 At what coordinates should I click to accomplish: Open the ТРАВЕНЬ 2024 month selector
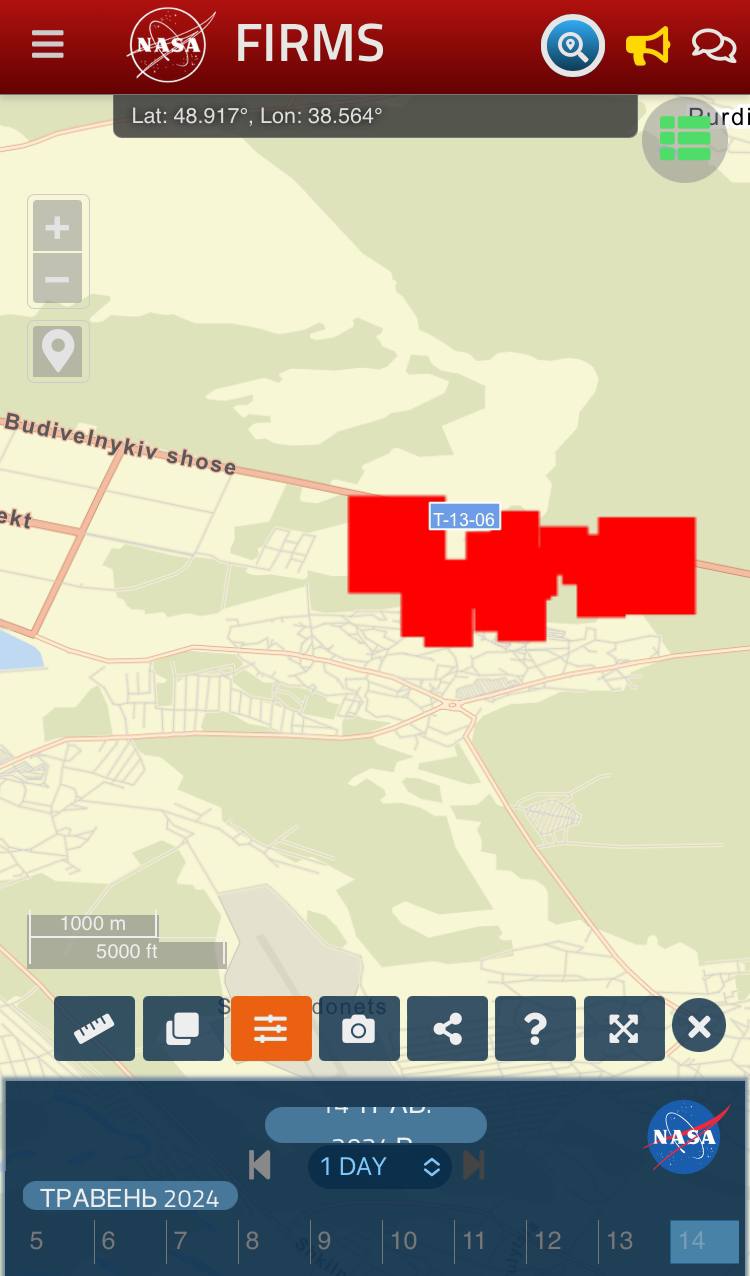pyautogui.click(x=130, y=1197)
